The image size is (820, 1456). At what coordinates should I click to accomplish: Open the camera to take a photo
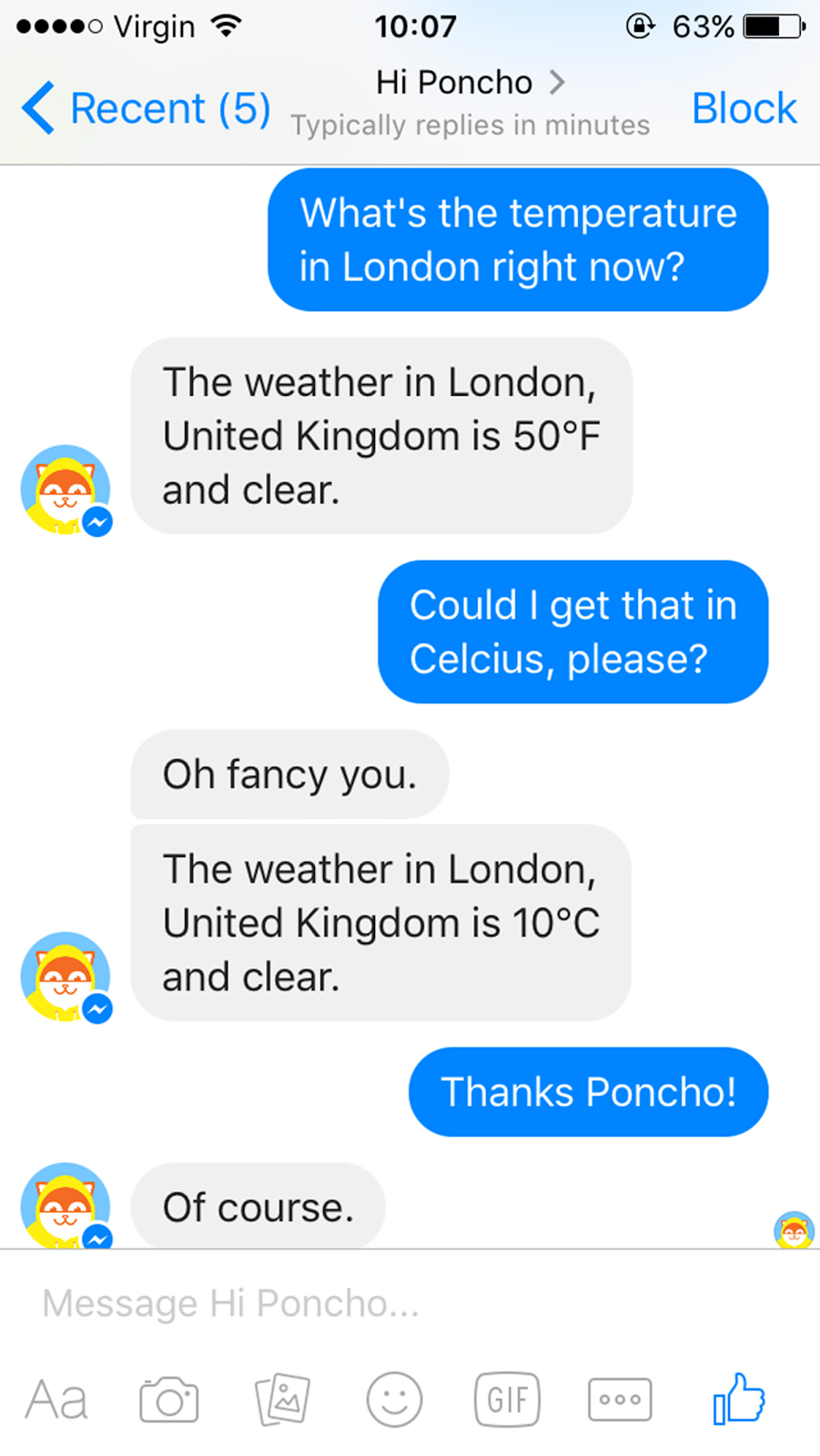(169, 1400)
